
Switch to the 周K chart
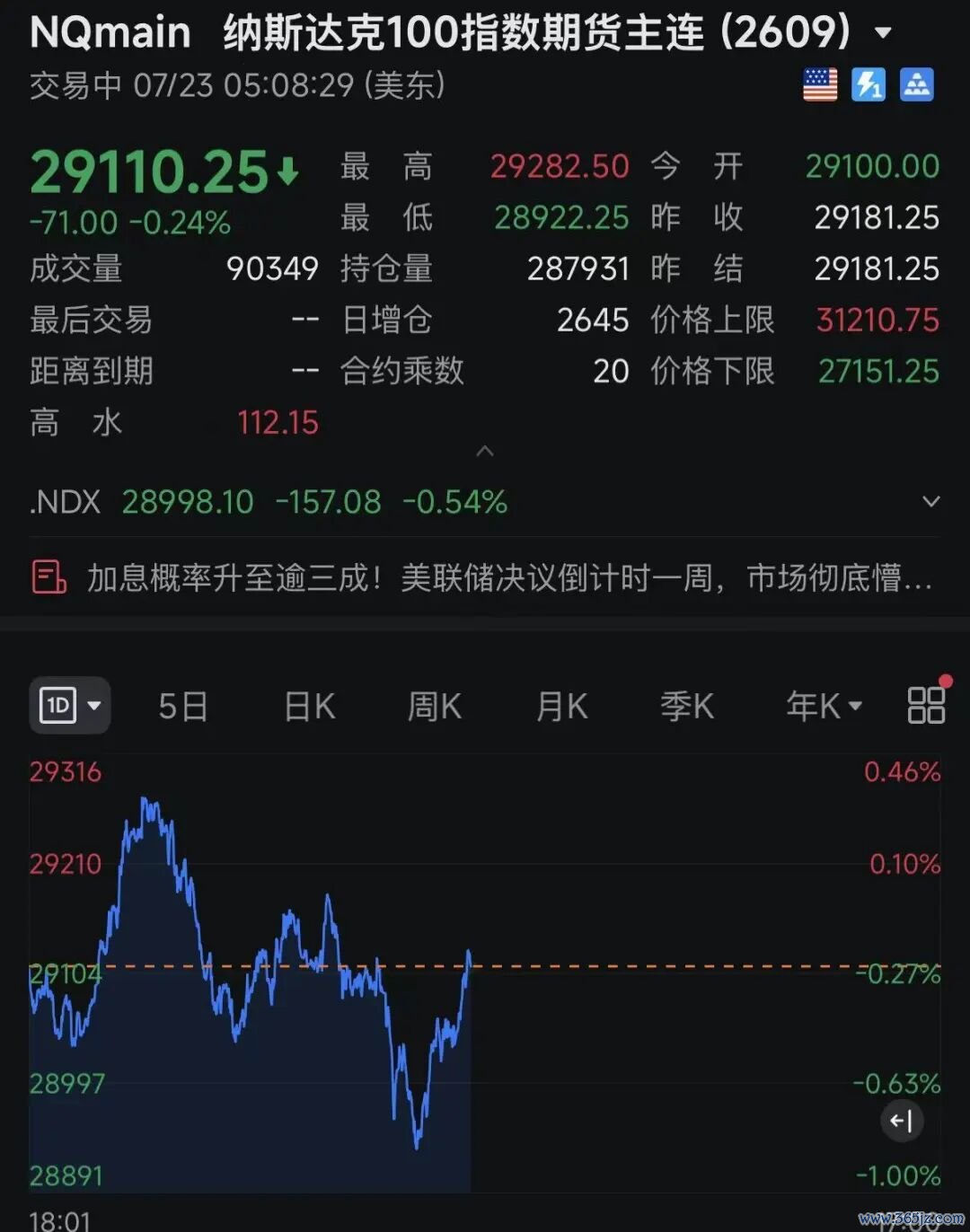[x=435, y=707]
